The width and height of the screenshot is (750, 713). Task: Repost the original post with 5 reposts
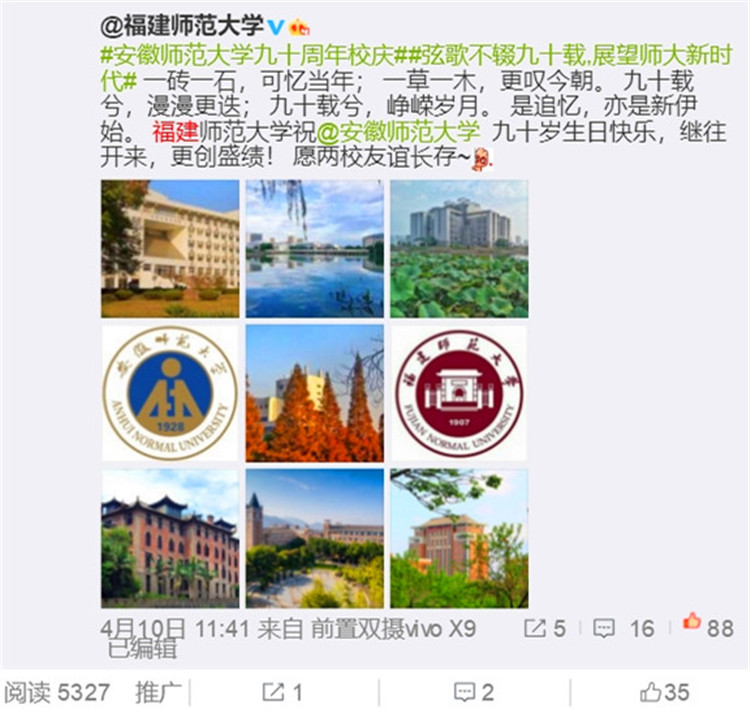click(x=545, y=628)
